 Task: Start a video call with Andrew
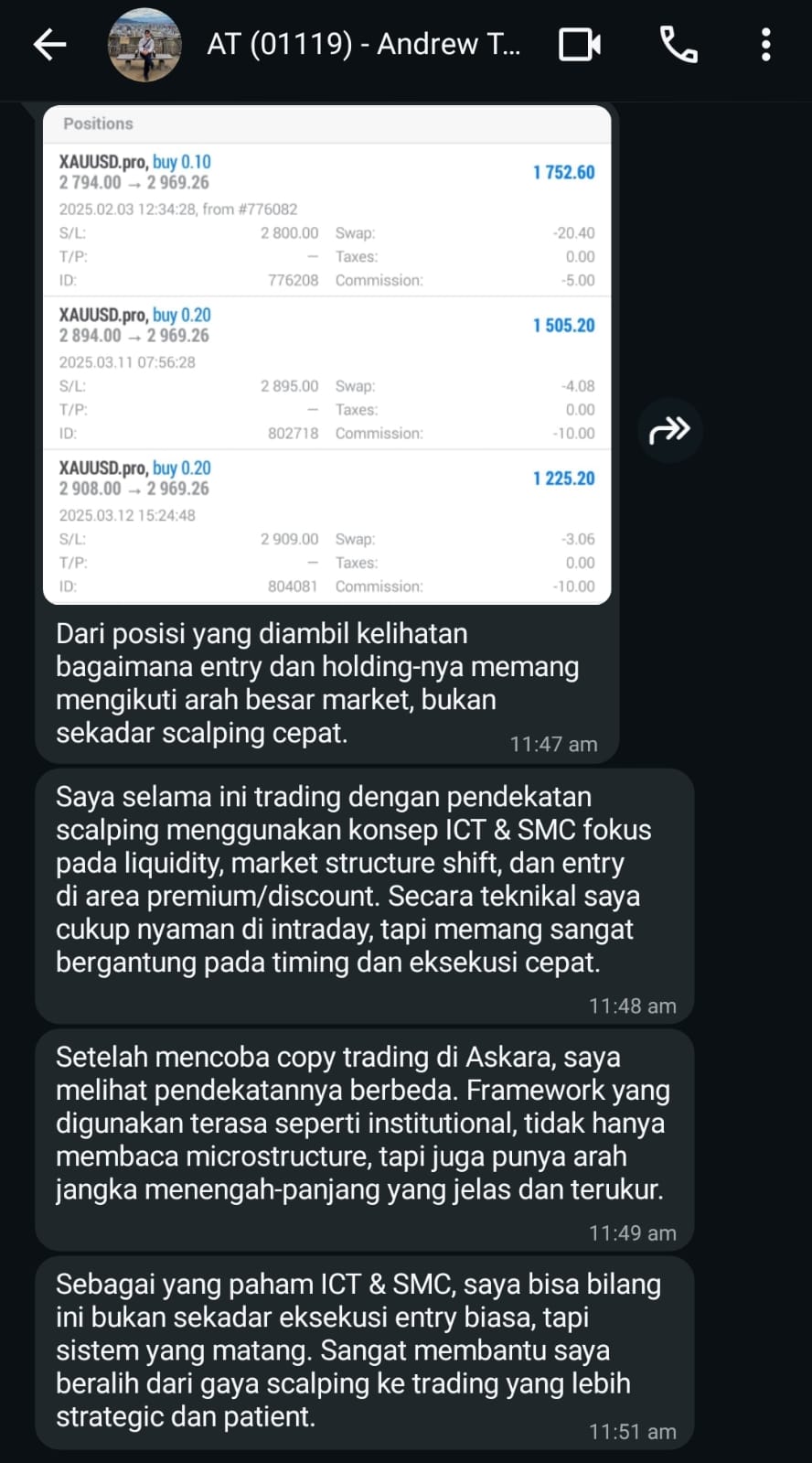[580, 44]
